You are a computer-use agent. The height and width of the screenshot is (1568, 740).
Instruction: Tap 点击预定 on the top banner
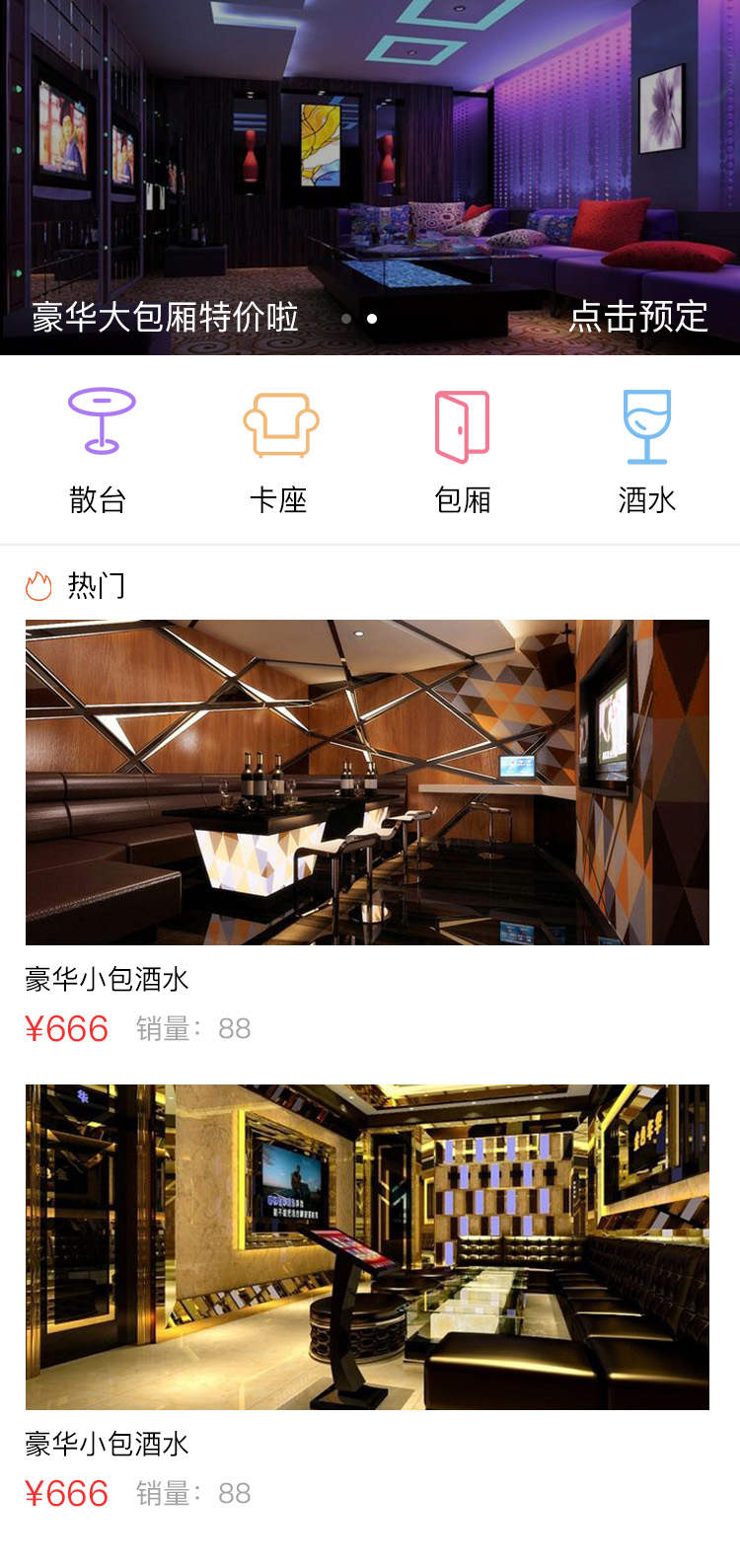638,317
